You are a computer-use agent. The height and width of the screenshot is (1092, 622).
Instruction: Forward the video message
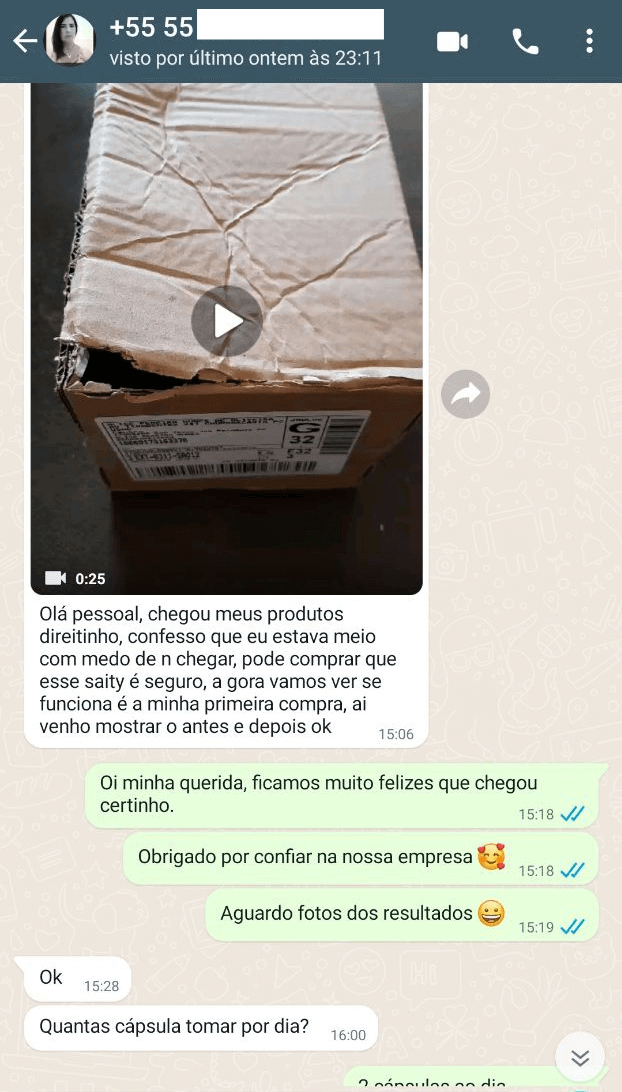[x=465, y=394]
